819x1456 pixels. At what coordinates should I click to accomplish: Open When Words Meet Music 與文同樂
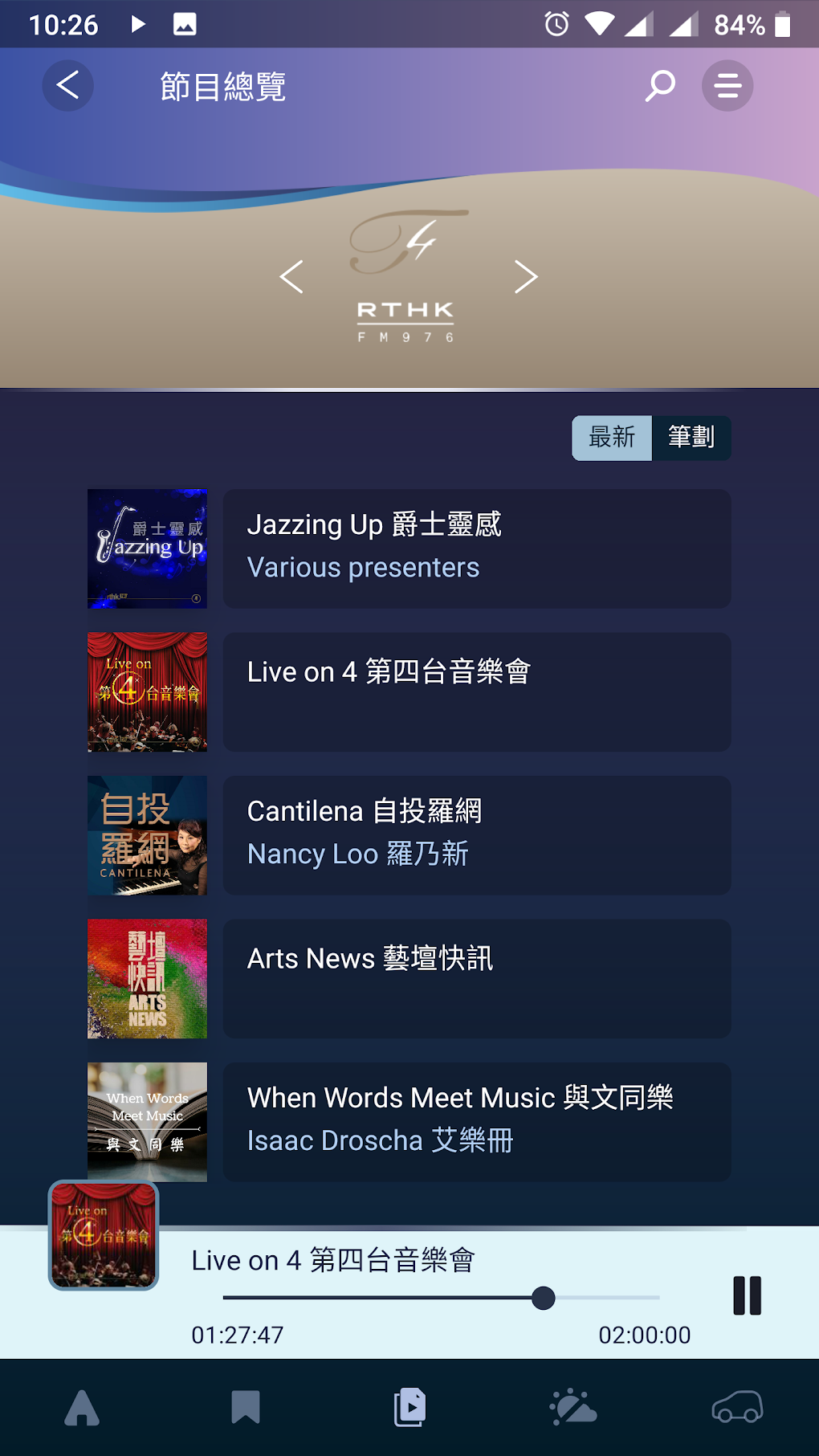pos(476,1121)
